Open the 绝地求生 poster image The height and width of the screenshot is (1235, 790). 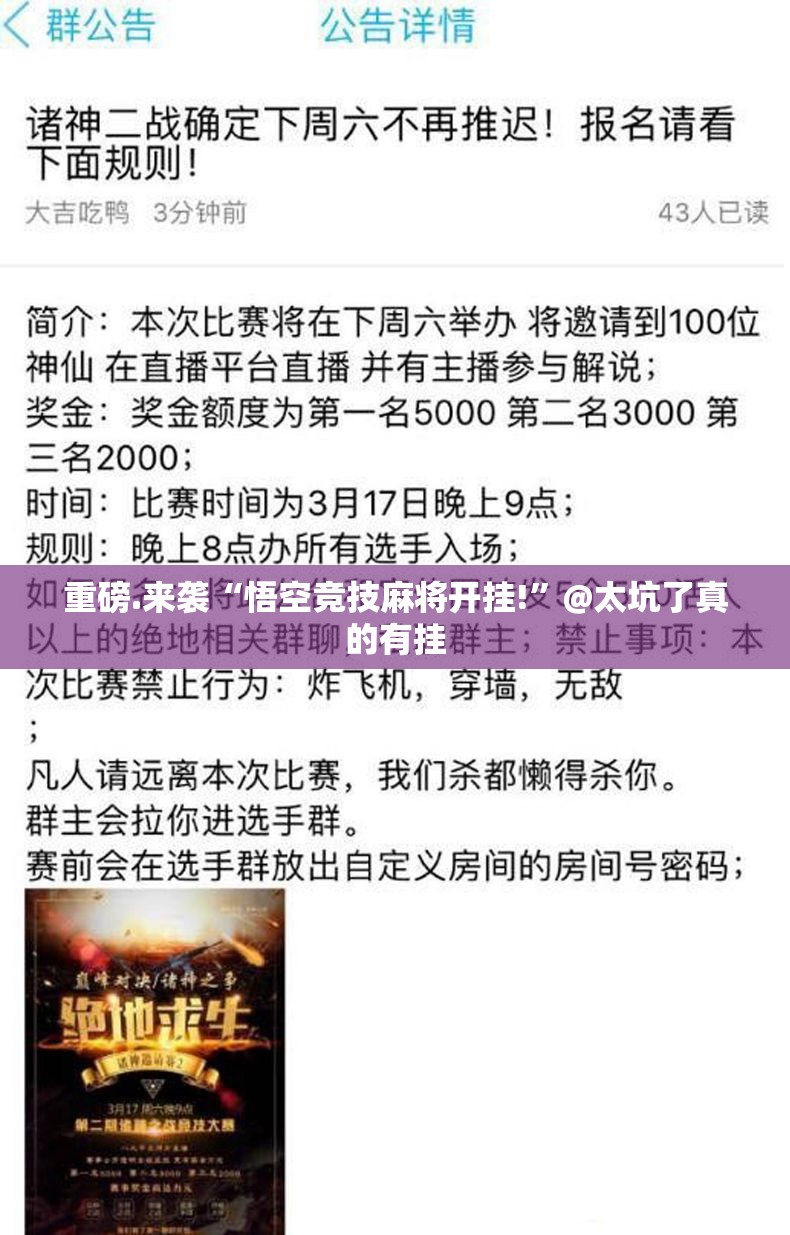(155, 1060)
